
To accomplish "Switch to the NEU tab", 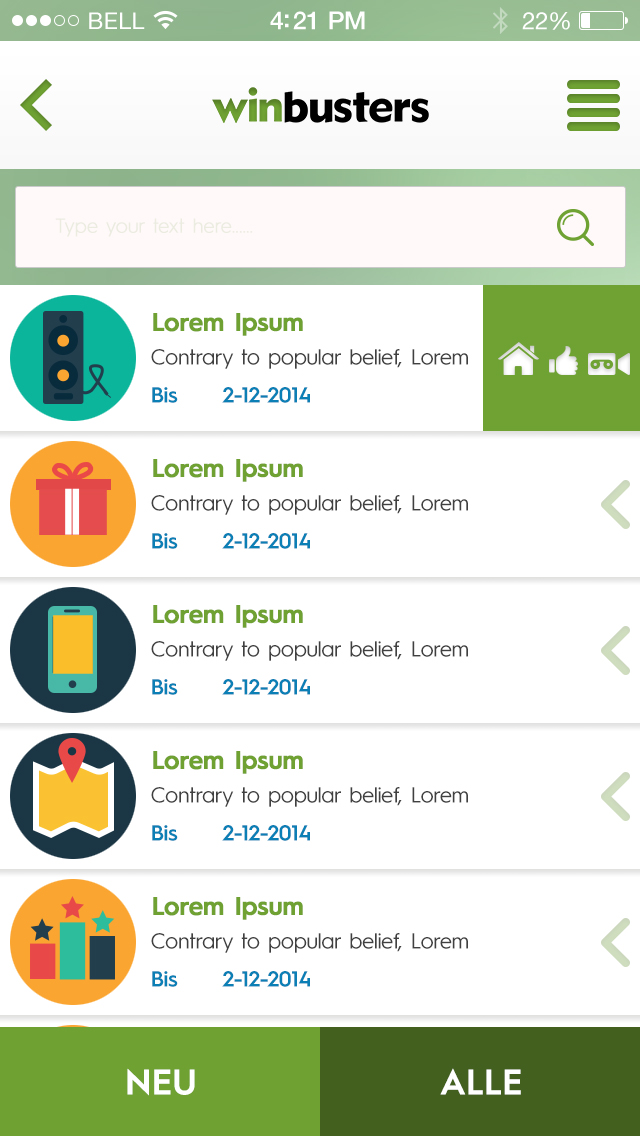I will [160, 1082].
